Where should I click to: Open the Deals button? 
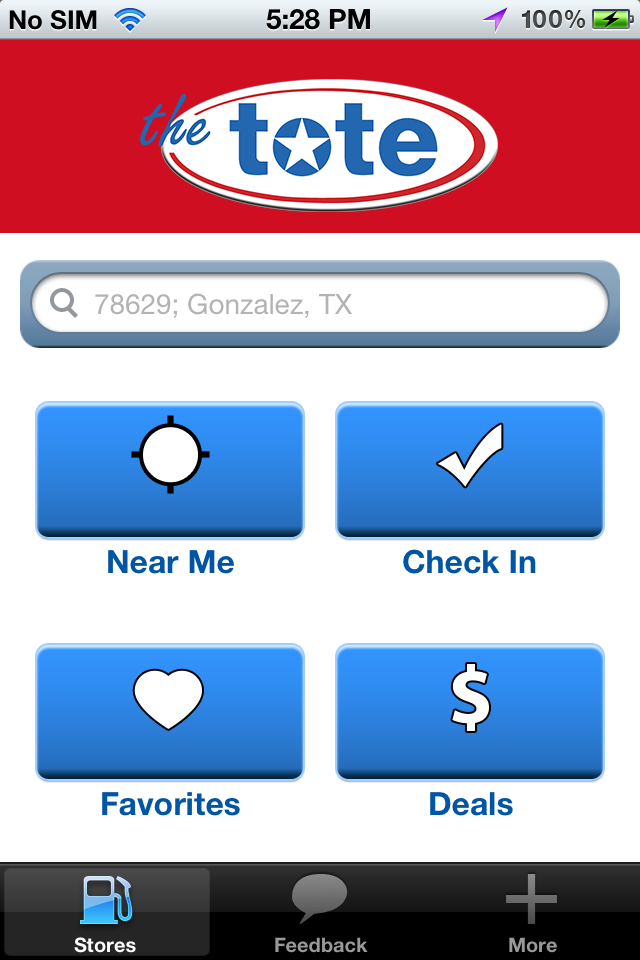coord(470,712)
